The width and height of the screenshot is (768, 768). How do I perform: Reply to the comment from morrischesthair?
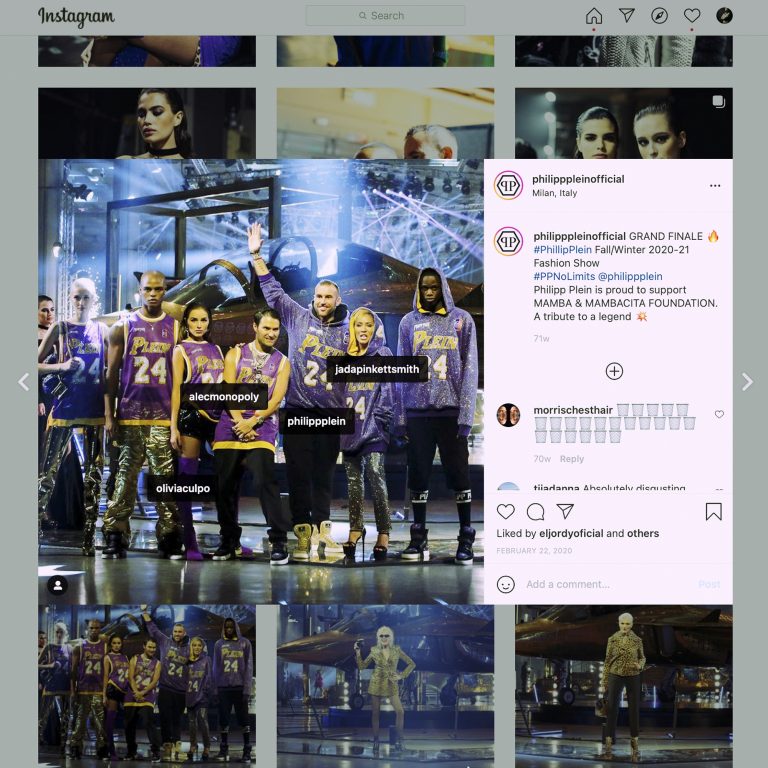(572, 459)
